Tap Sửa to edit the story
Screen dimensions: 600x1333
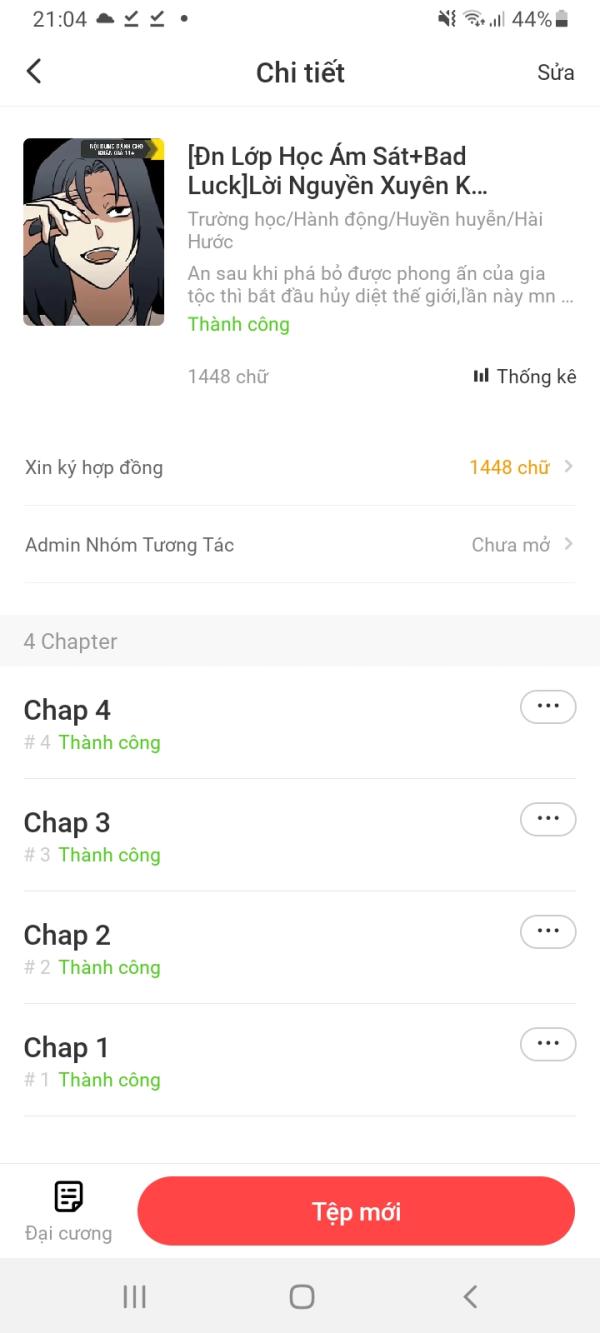pyautogui.click(x=555, y=73)
